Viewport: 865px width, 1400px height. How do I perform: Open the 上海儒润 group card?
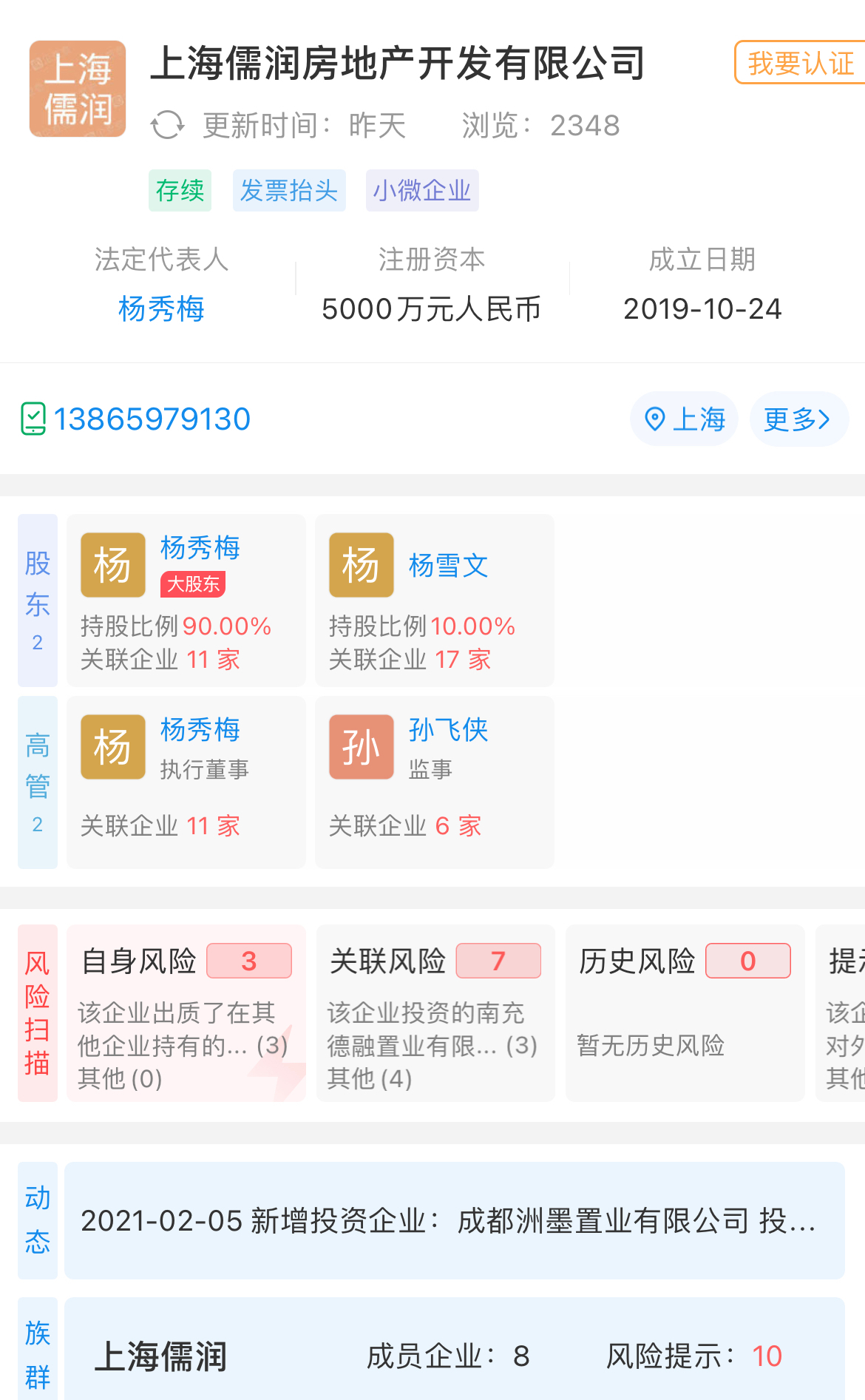coord(455,1349)
